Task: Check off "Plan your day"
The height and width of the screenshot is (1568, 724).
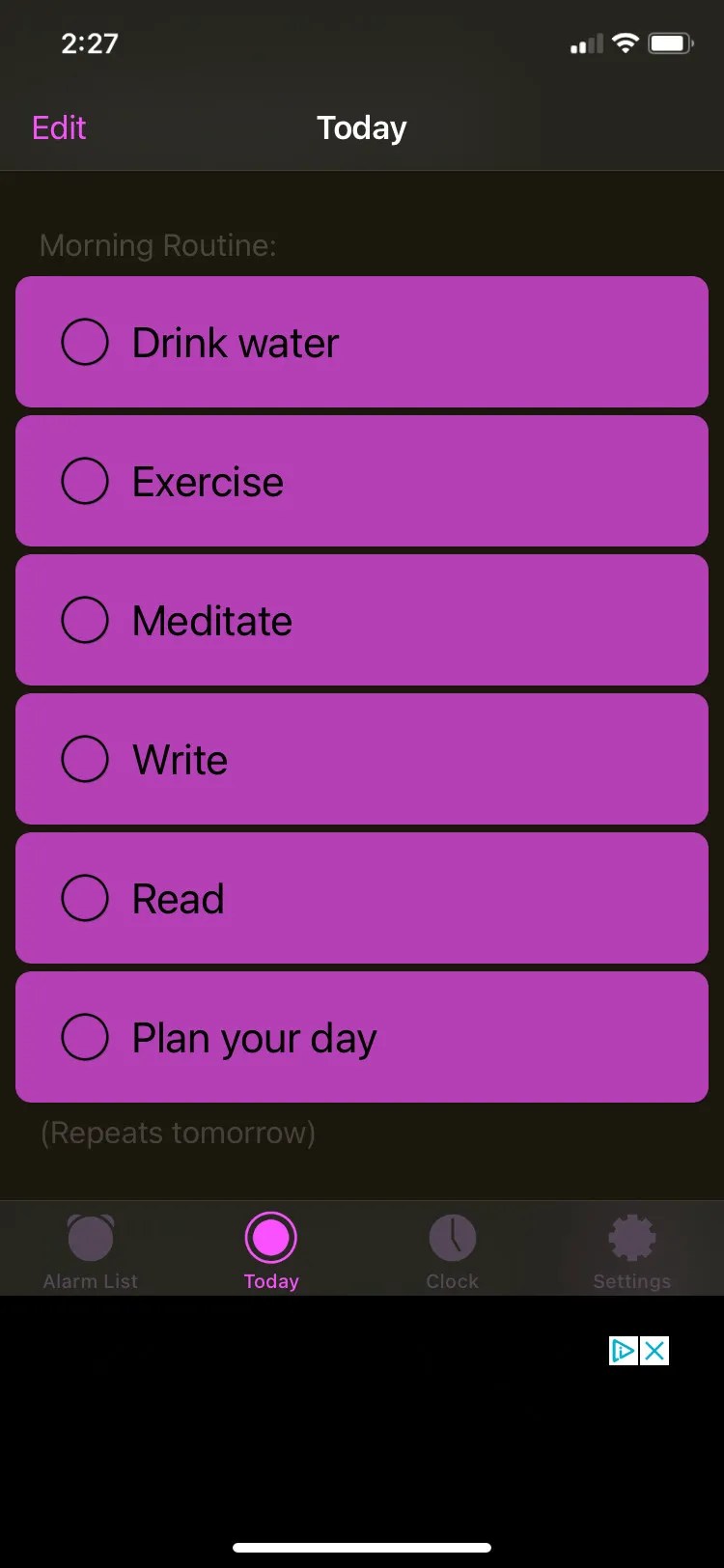Action: (84, 1037)
